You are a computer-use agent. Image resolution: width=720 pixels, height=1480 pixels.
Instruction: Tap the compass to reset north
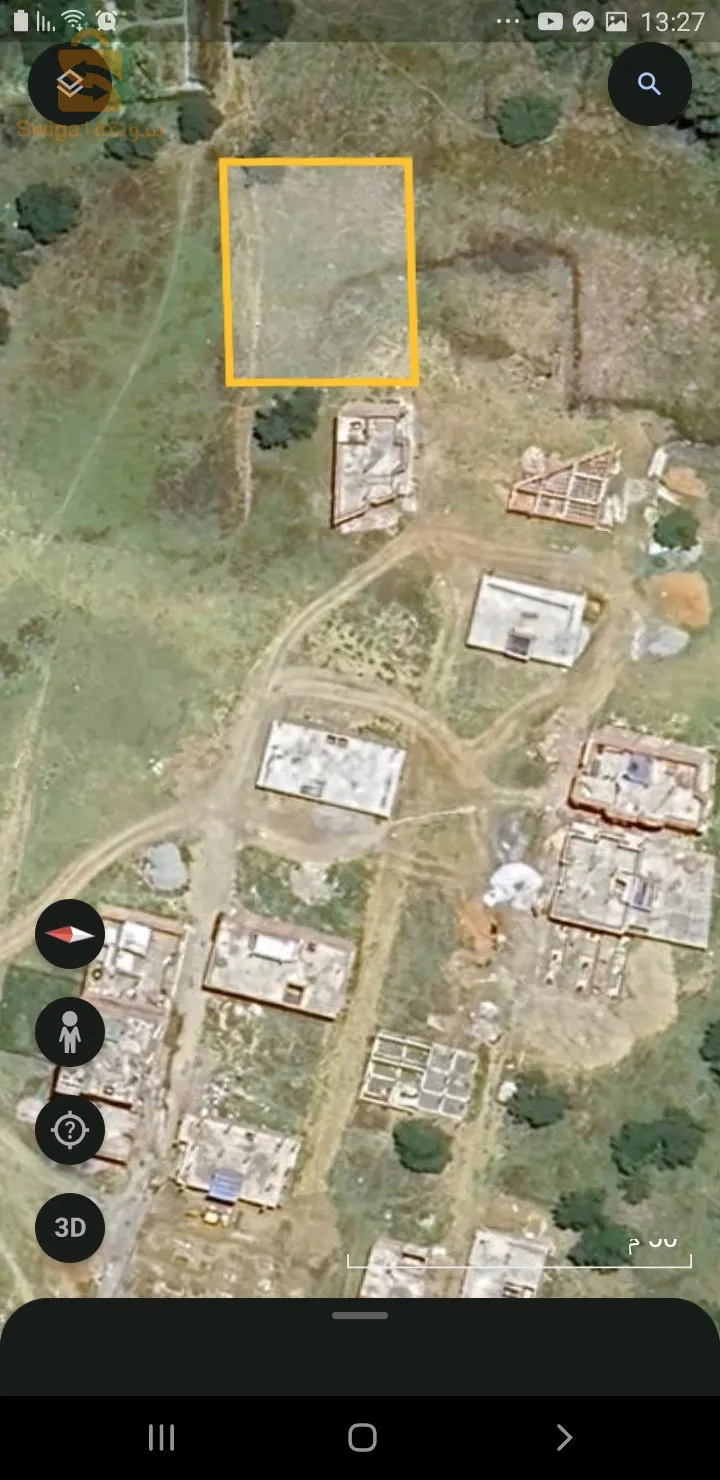click(x=70, y=934)
